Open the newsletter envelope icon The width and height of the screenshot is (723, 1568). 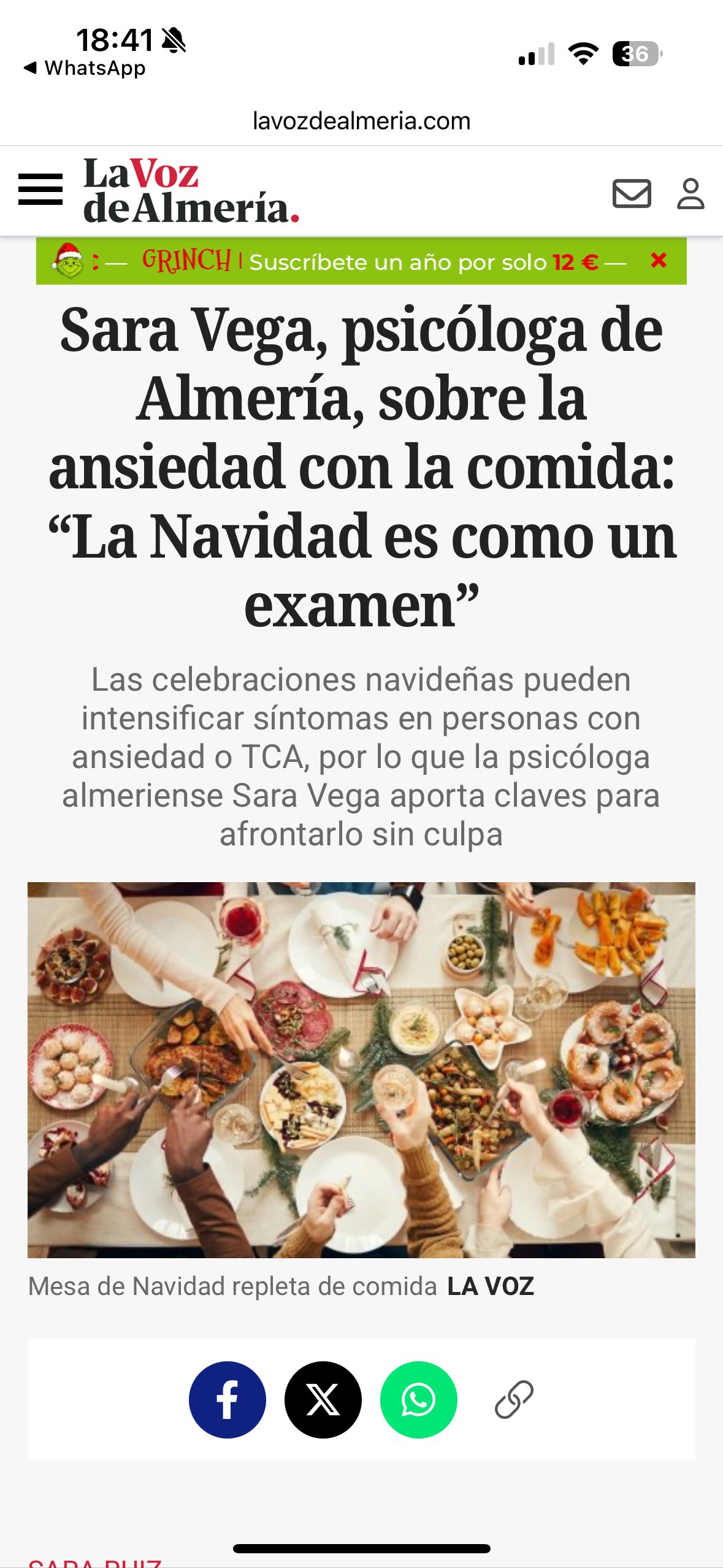[632, 194]
